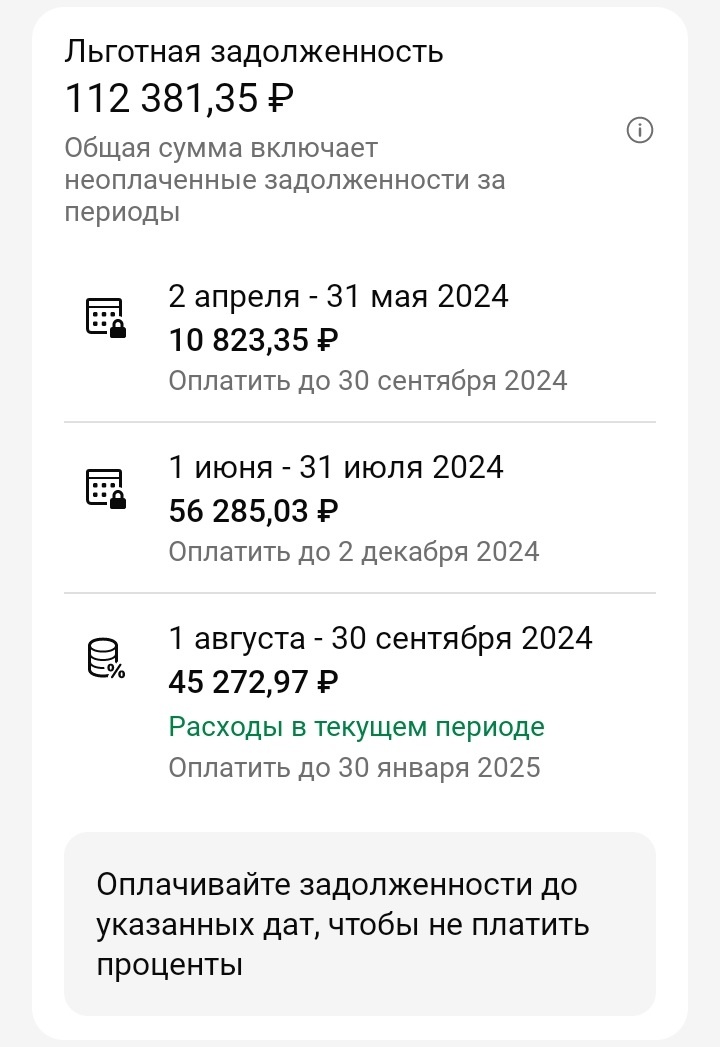Open Расходы в текущем периоде
720x1047 pixels.
click(x=355, y=727)
